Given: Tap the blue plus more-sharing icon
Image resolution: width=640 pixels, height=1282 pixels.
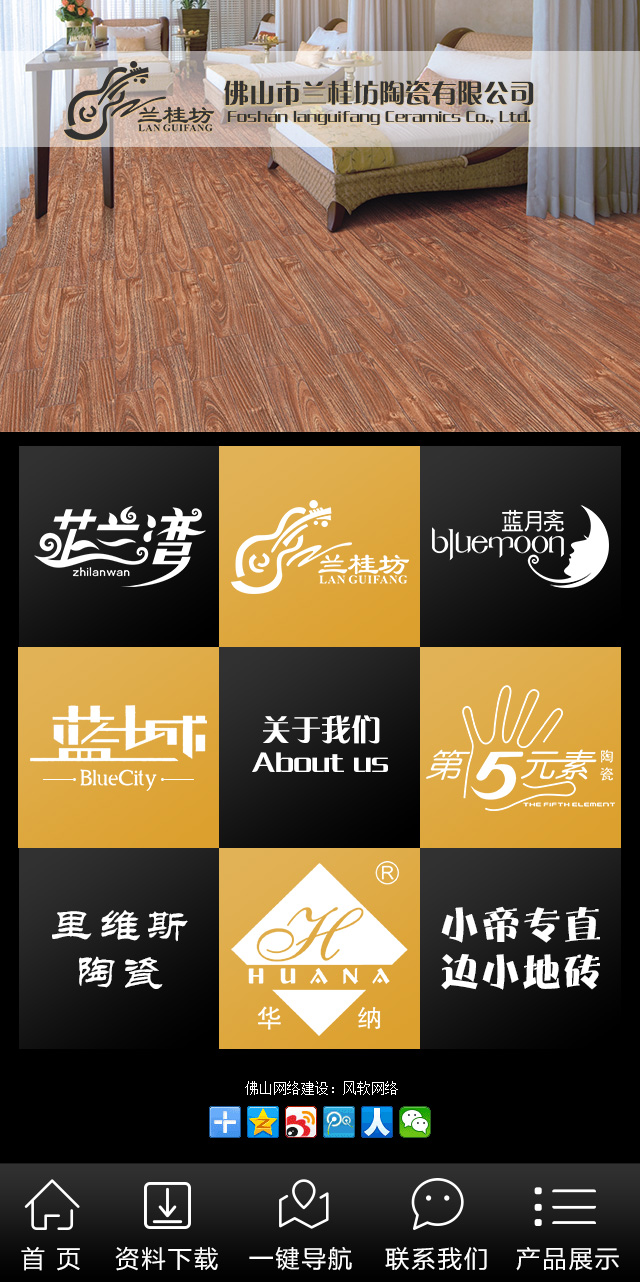Looking at the screenshot, I should point(225,1122).
